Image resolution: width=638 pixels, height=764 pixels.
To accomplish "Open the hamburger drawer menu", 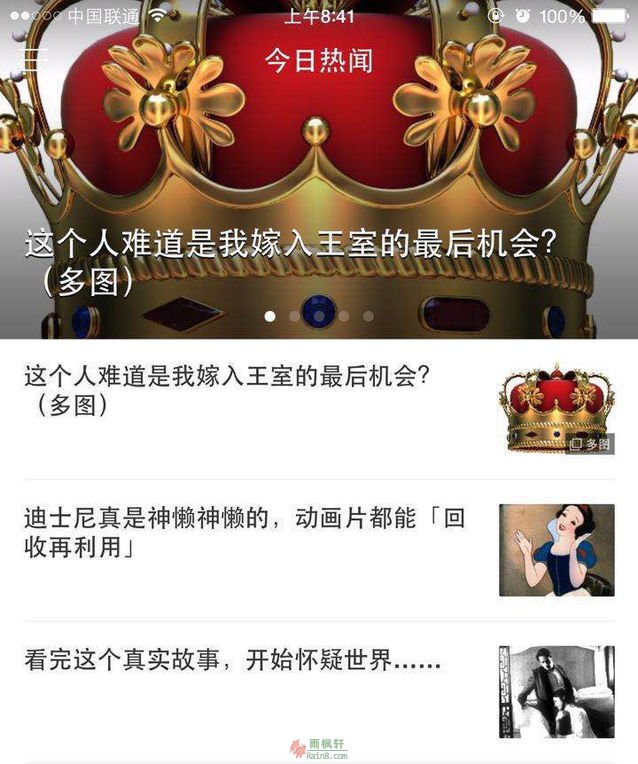I will [x=35, y=59].
